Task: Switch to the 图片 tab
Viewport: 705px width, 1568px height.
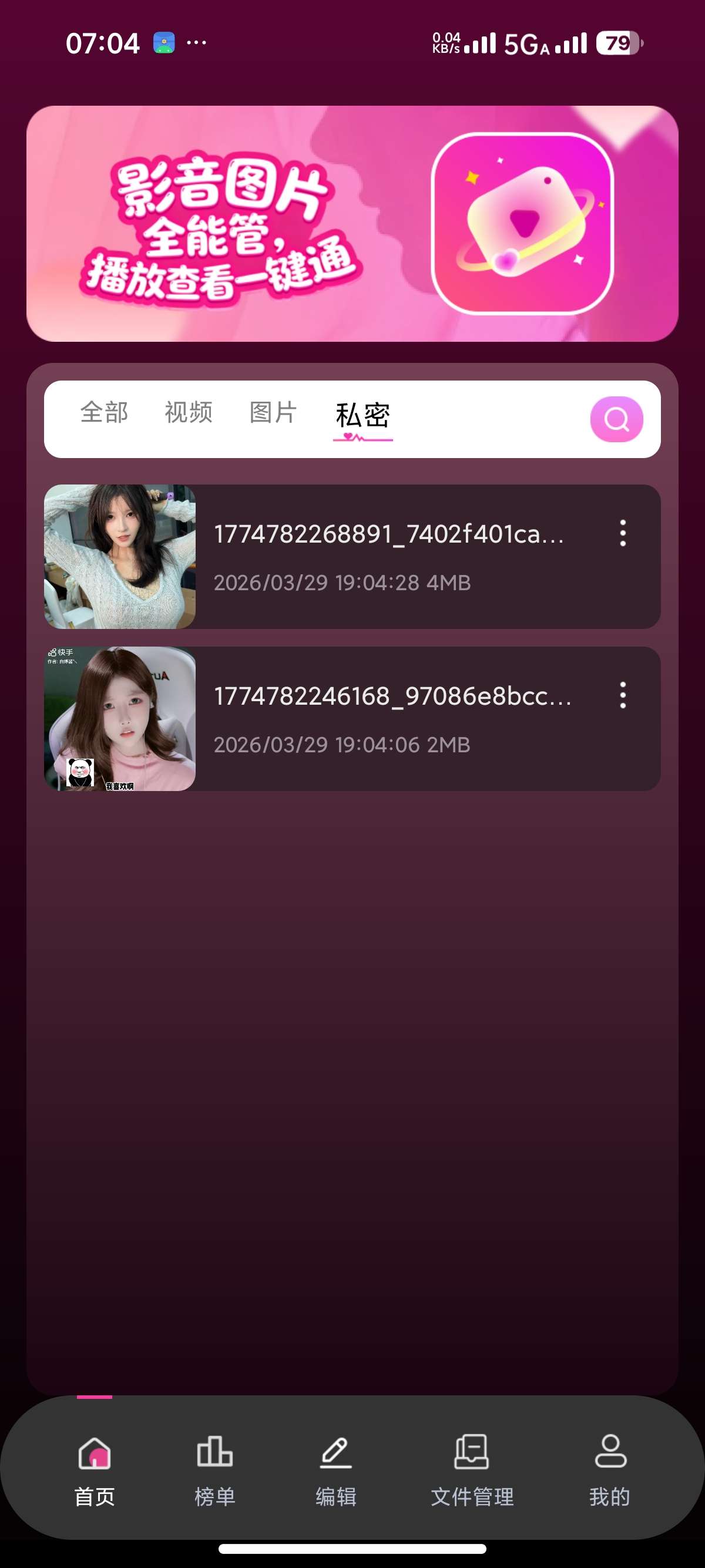Action: coord(273,413)
